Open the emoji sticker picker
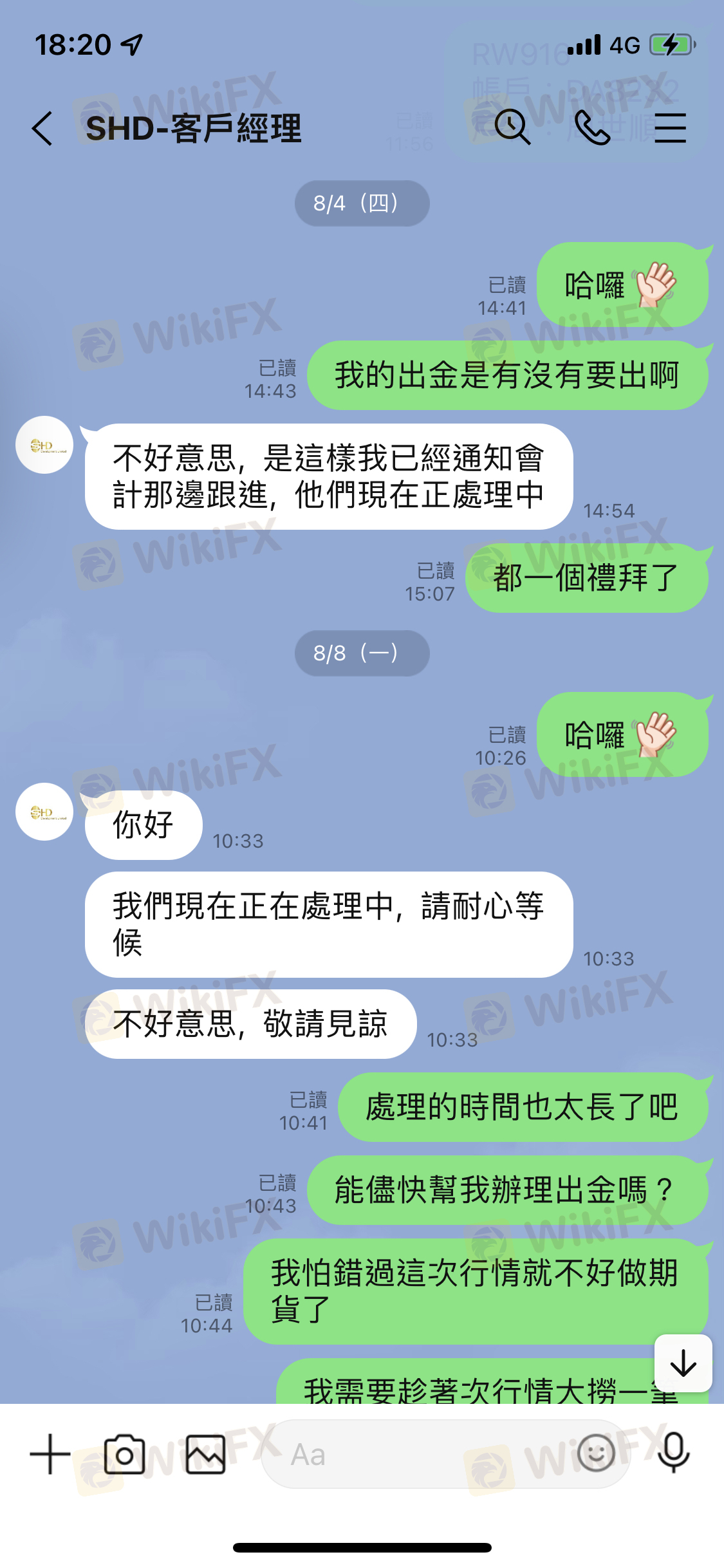724x1568 pixels. pos(596,1453)
